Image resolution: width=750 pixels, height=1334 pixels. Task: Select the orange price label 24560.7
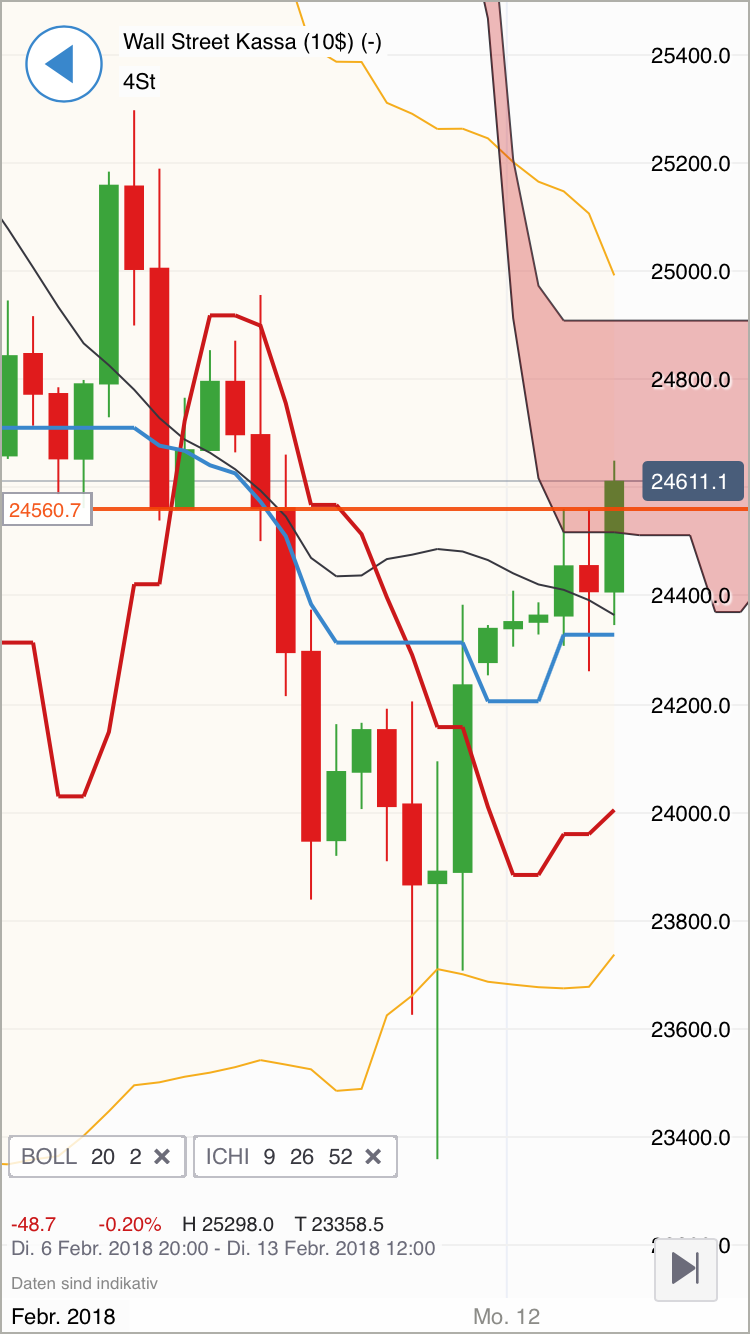coord(46,510)
